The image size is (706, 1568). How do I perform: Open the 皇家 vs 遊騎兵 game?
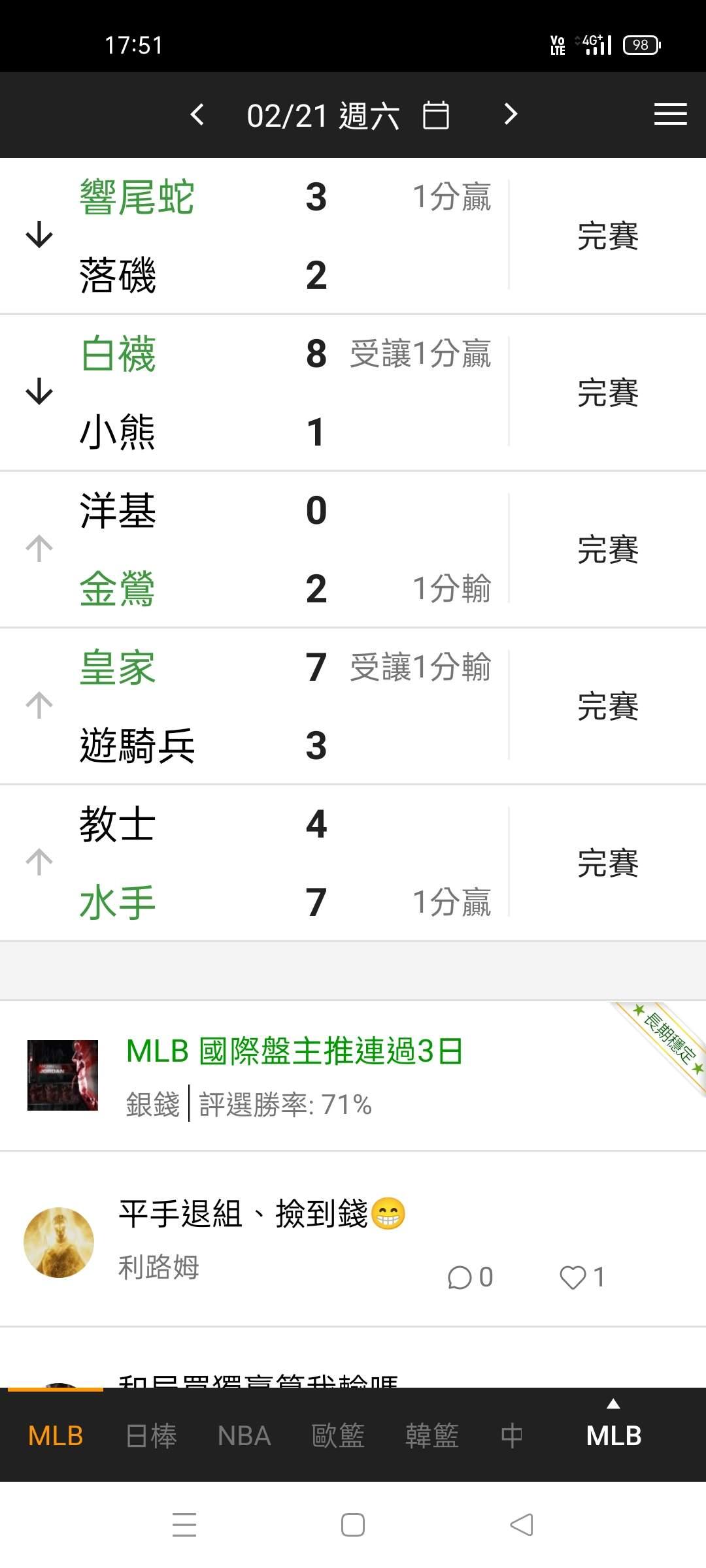click(353, 706)
